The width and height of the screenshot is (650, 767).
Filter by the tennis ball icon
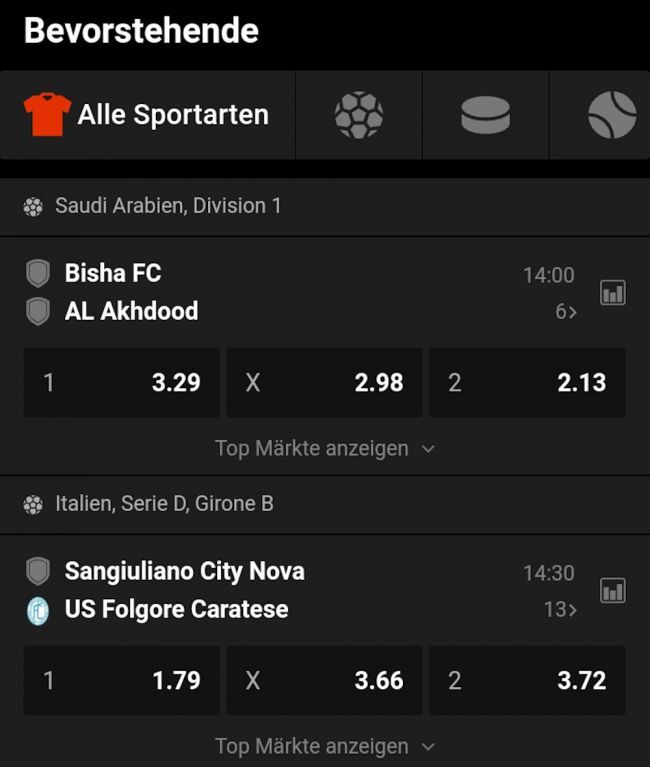611,115
